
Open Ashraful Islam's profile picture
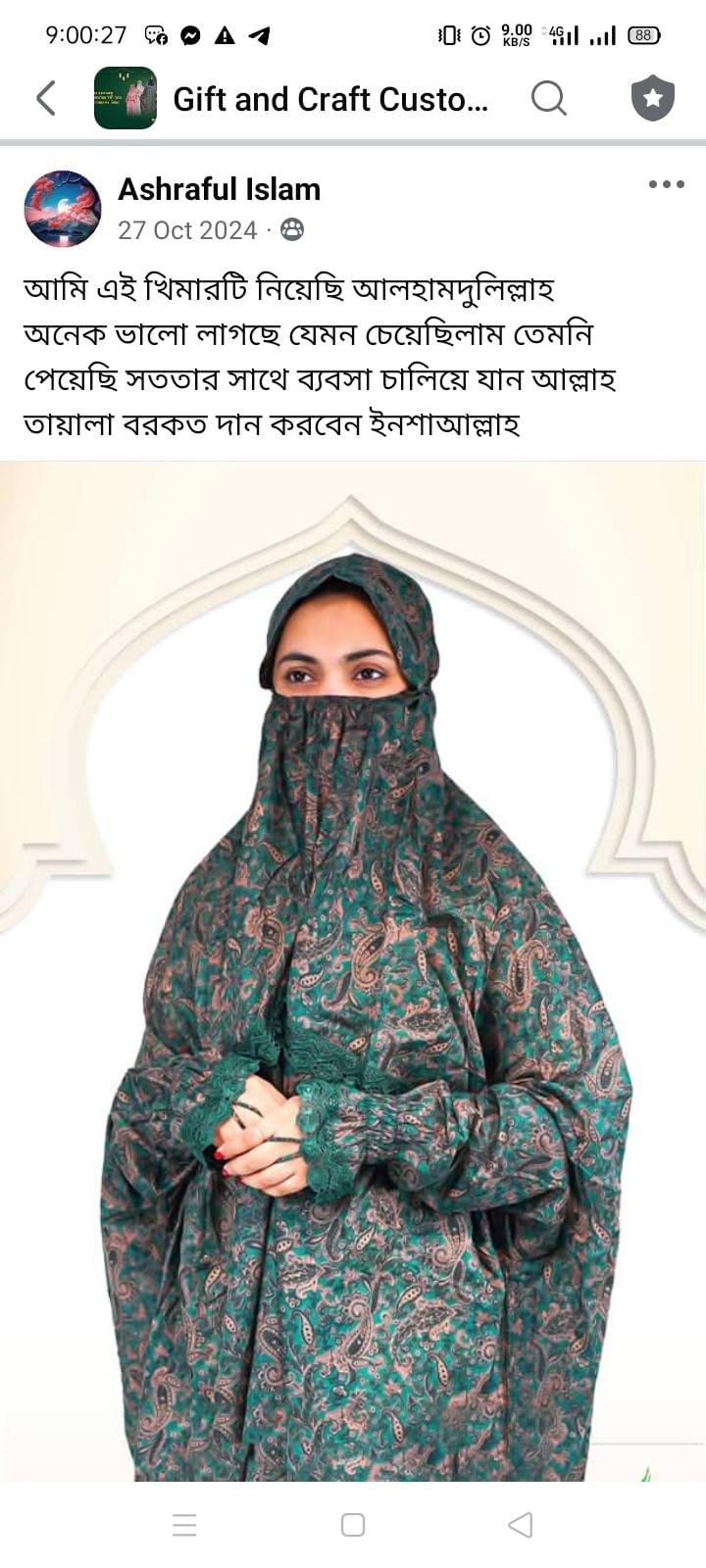(63, 209)
